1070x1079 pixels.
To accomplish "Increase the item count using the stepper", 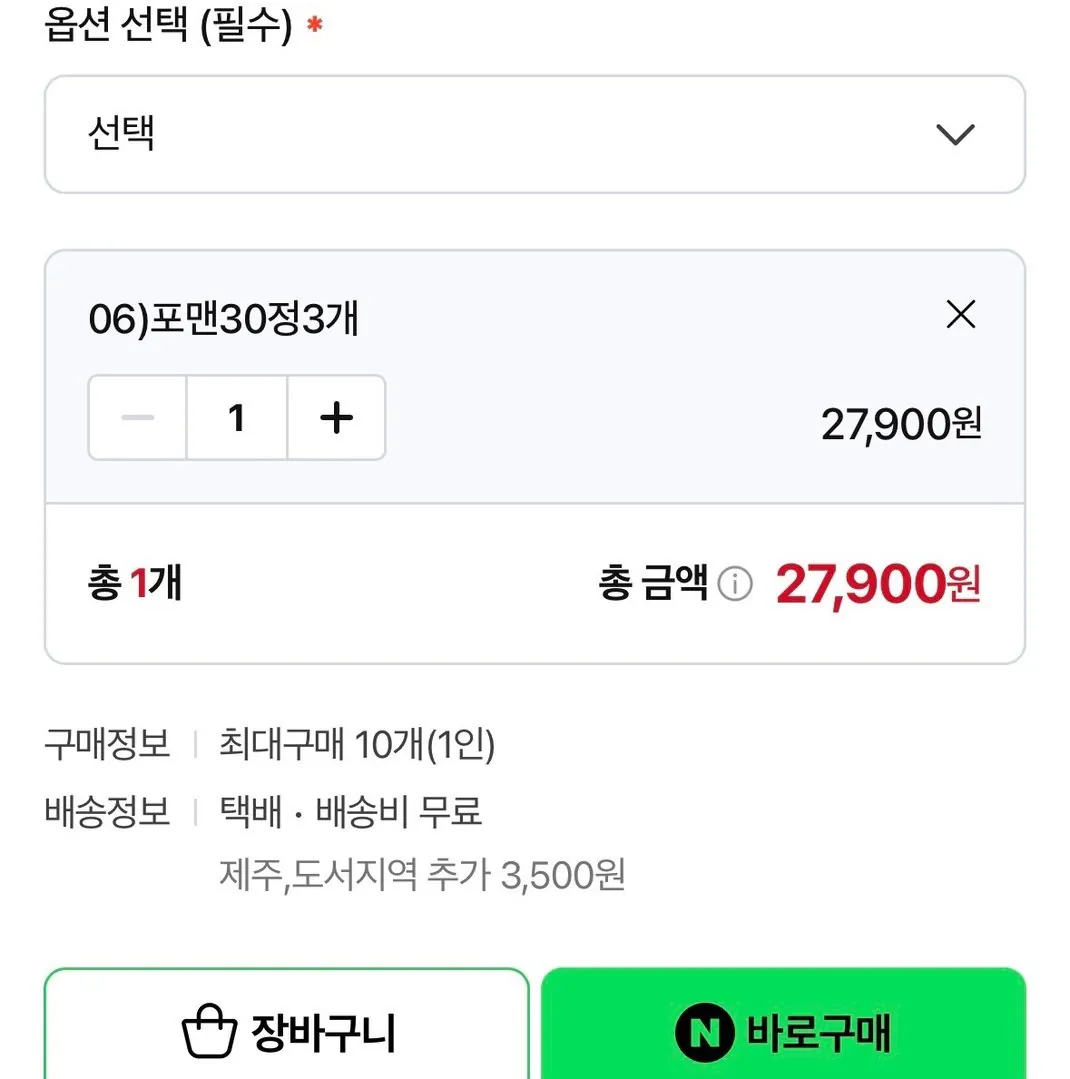I will [335, 418].
